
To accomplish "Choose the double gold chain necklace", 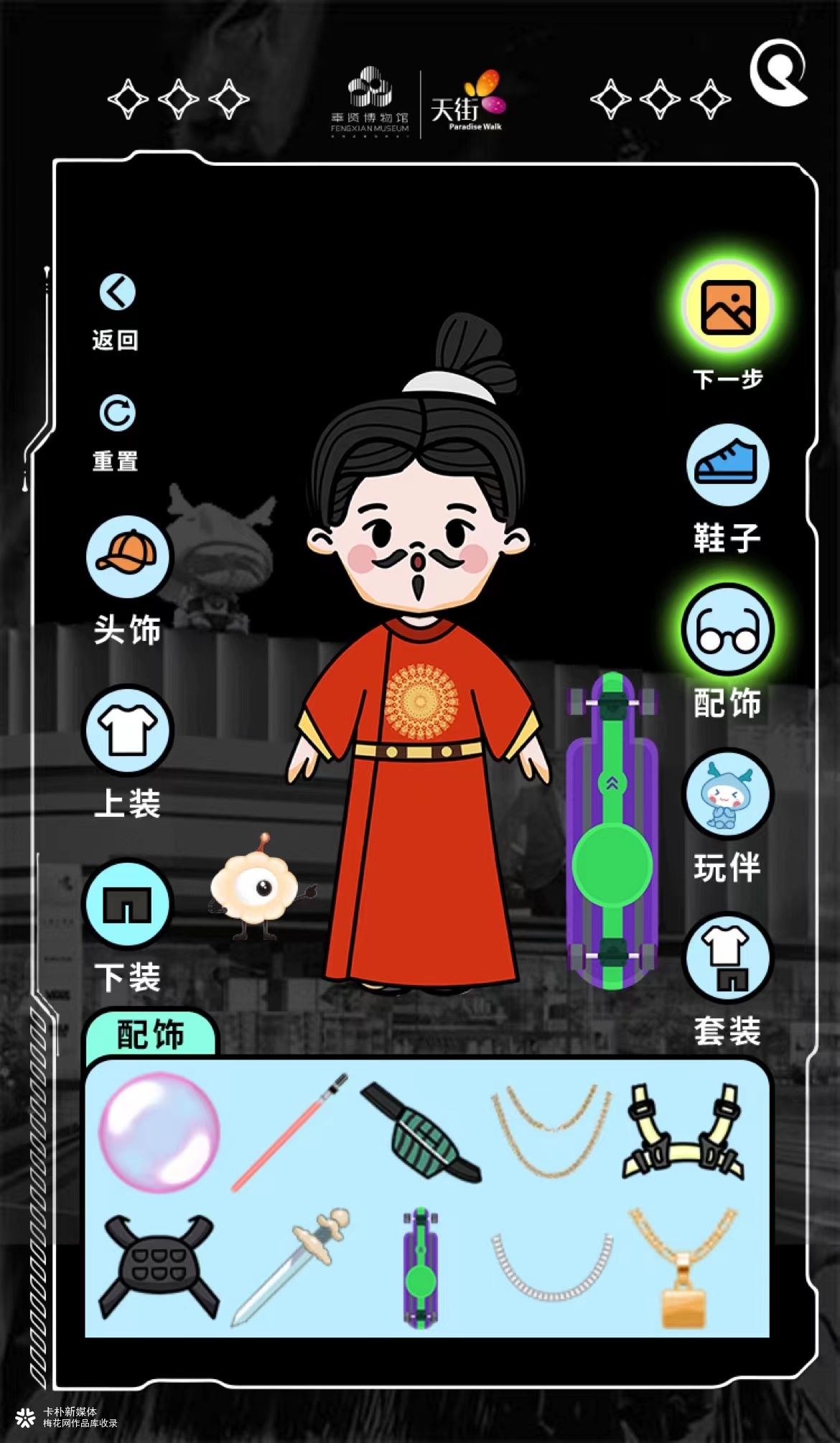I will (551, 1131).
